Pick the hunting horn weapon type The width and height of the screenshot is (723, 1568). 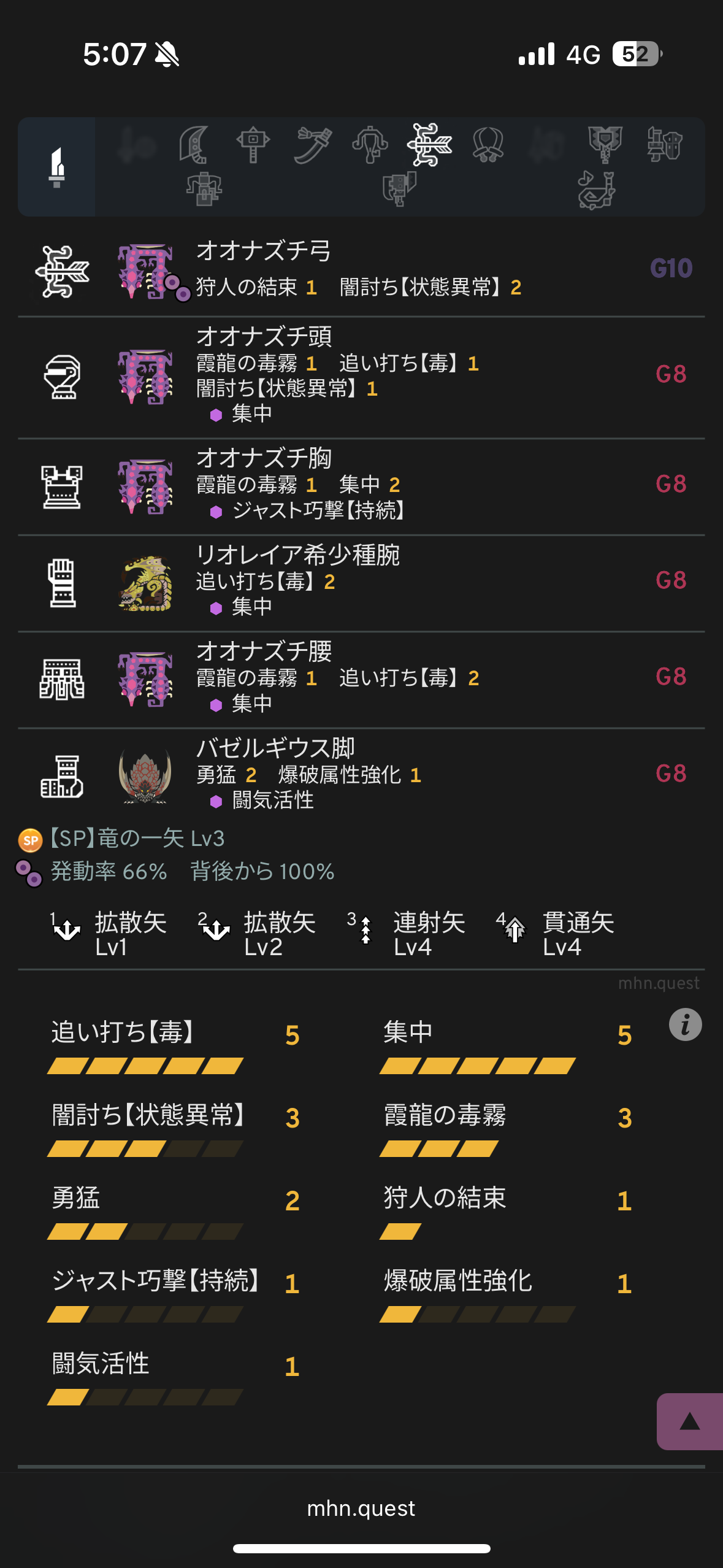tap(595, 190)
